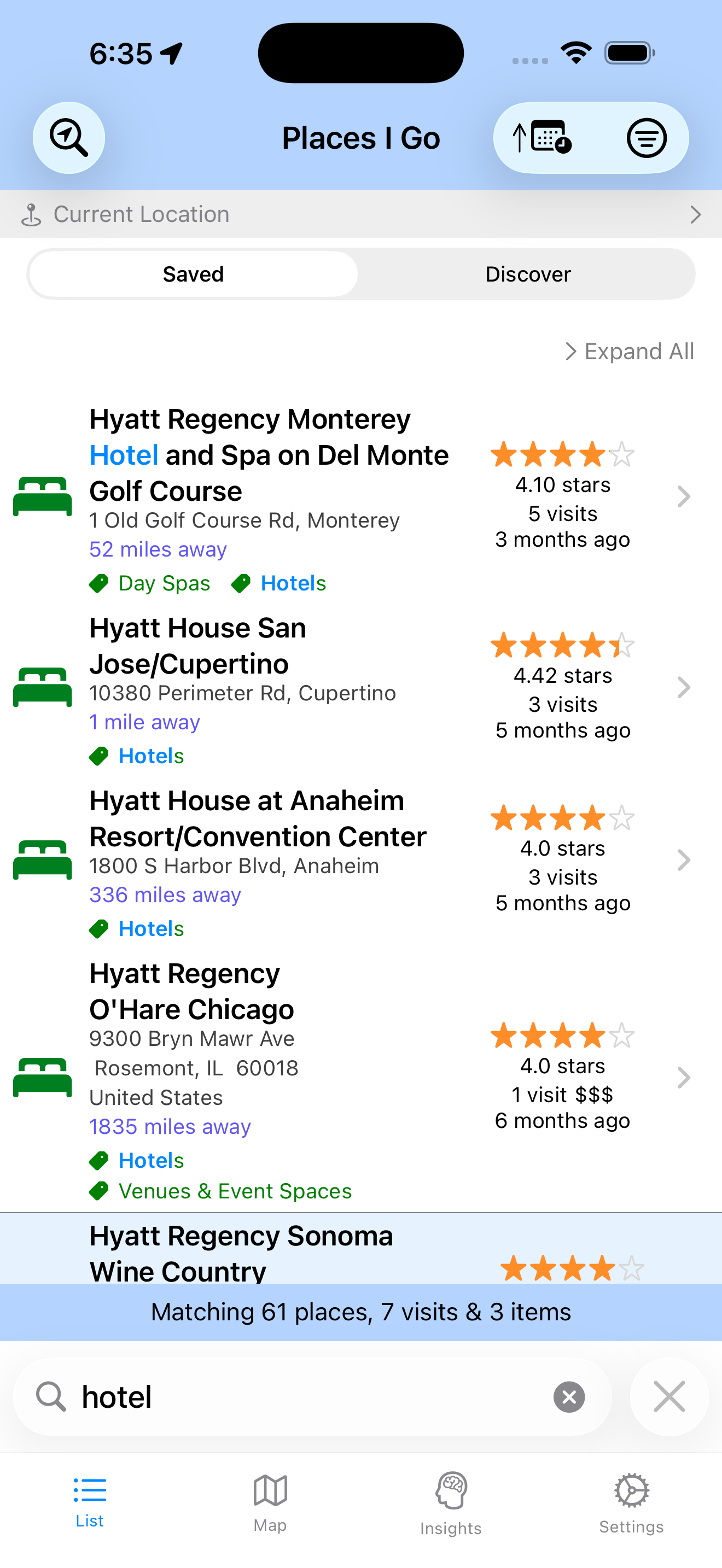The image size is (722, 1568).
Task: Open the search tool in the top bar
Action: [68, 138]
